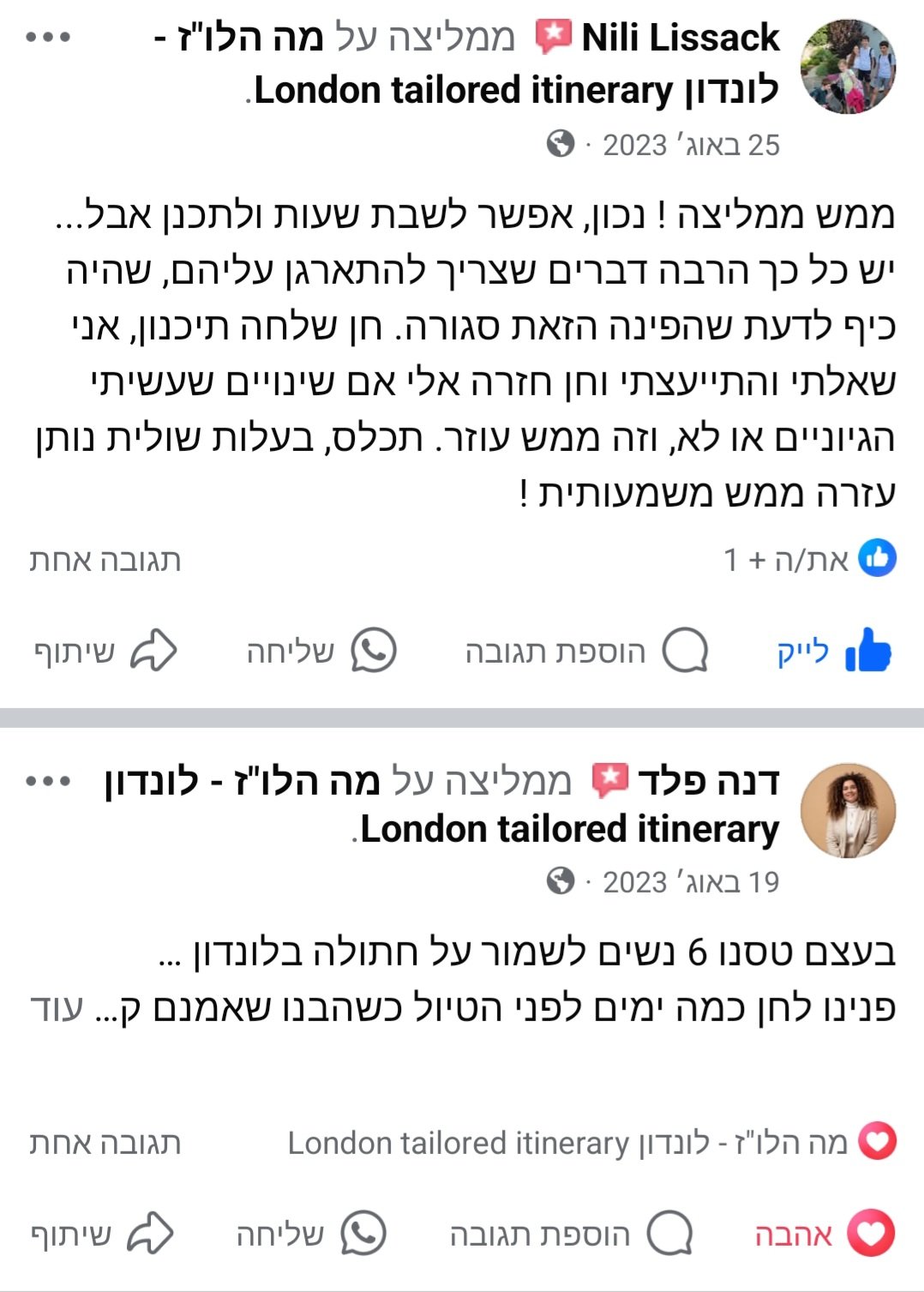Open דנה פלד's profile picture
The image size is (924, 1292).
848,811
